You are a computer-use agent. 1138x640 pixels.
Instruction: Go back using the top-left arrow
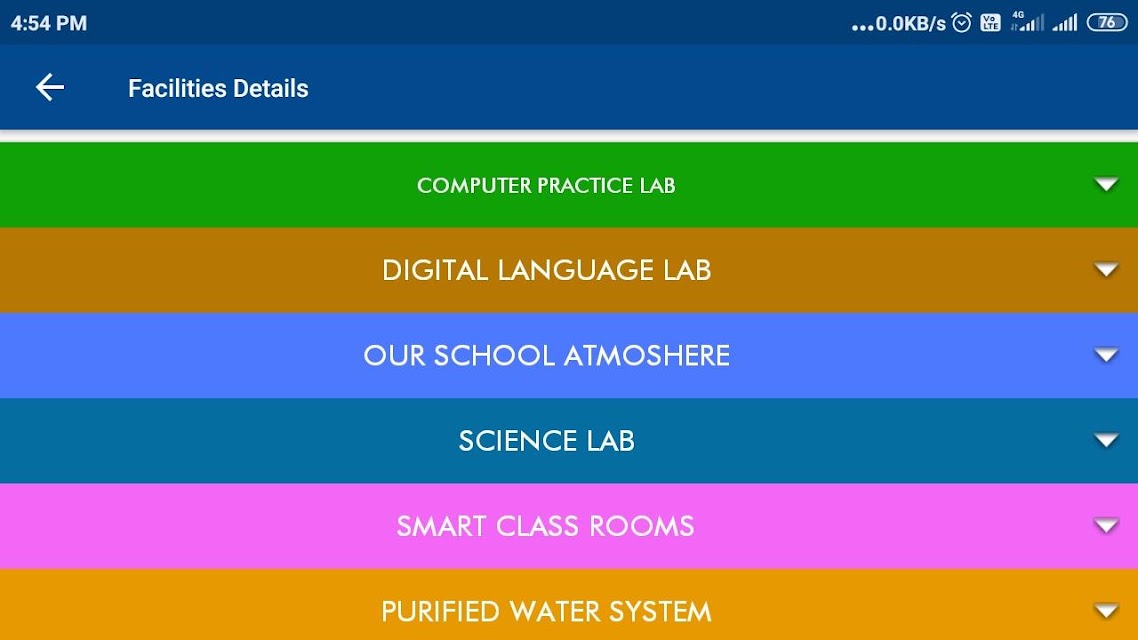pyautogui.click(x=50, y=88)
